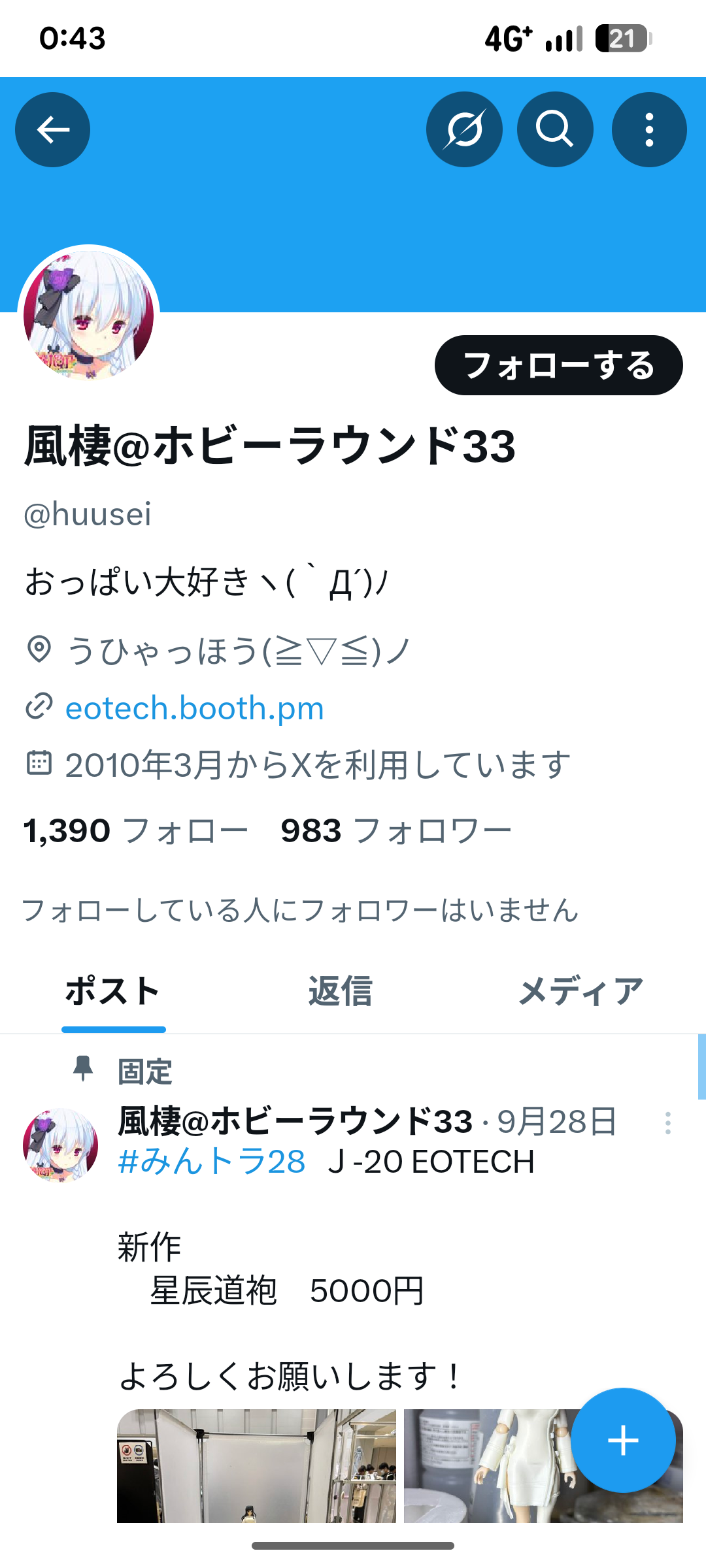Compose a new post
The width and height of the screenshot is (706, 1568).
[623, 1441]
